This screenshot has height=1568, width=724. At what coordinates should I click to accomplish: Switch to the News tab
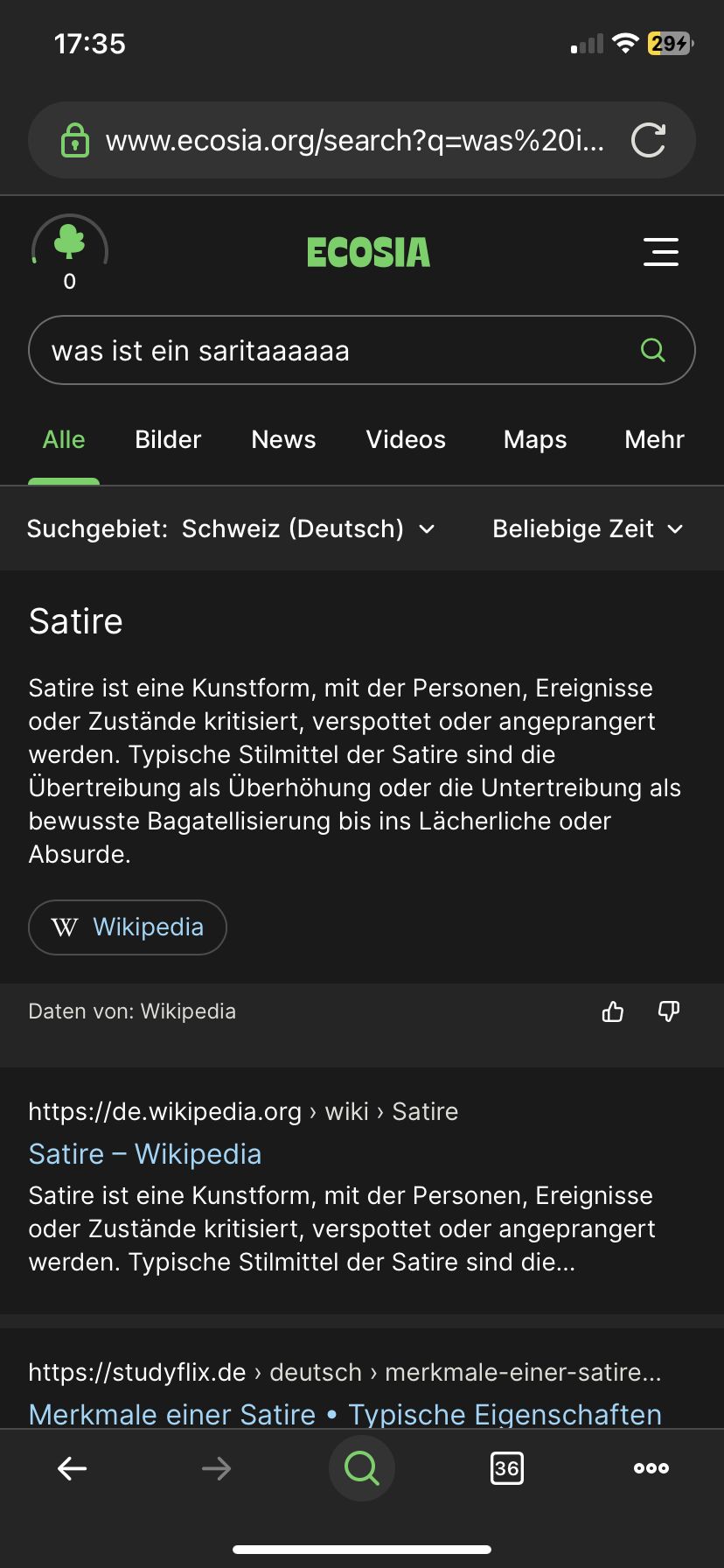(x=283, y=439)
